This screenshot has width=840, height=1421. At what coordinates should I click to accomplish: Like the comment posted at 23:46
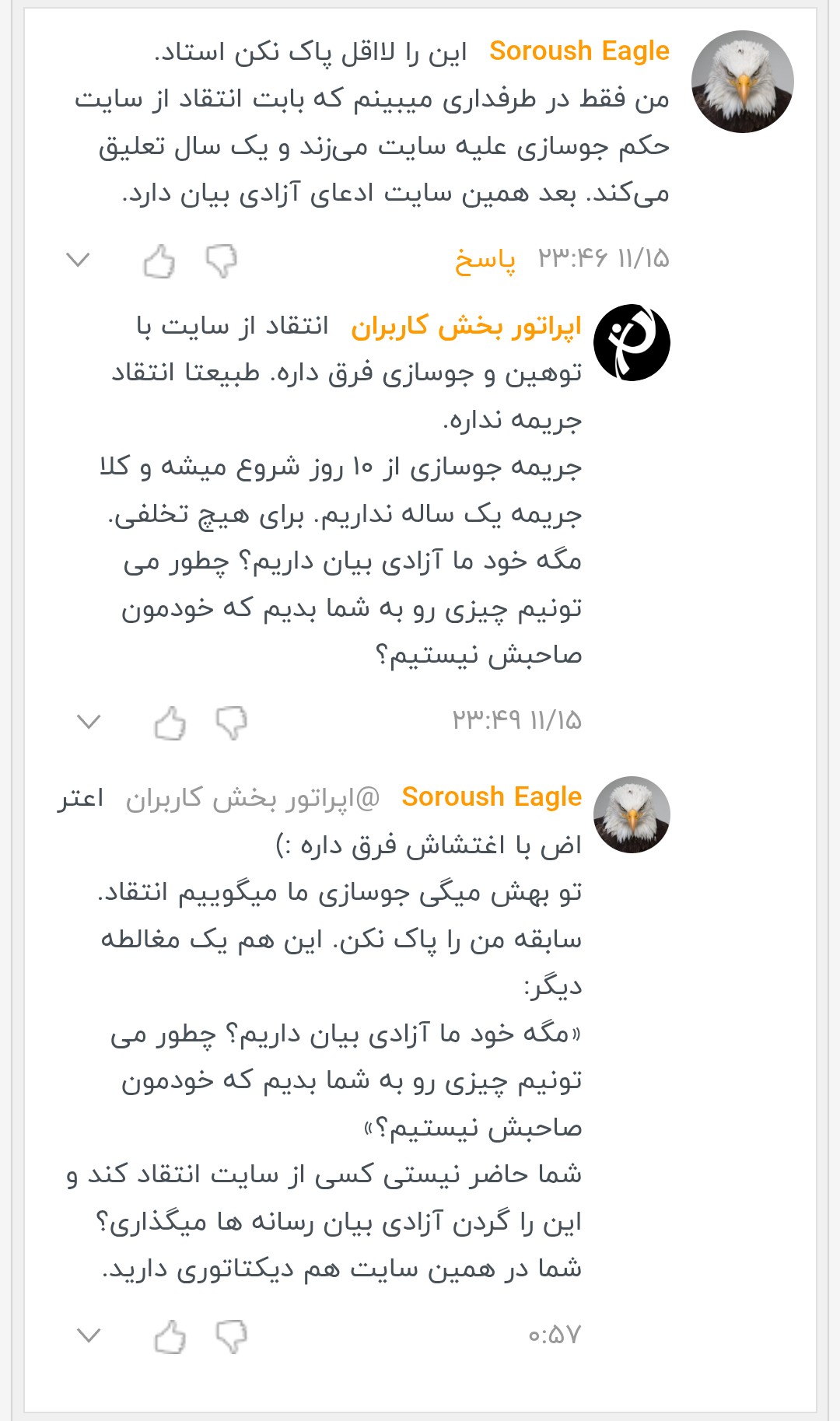click(159, 261)
